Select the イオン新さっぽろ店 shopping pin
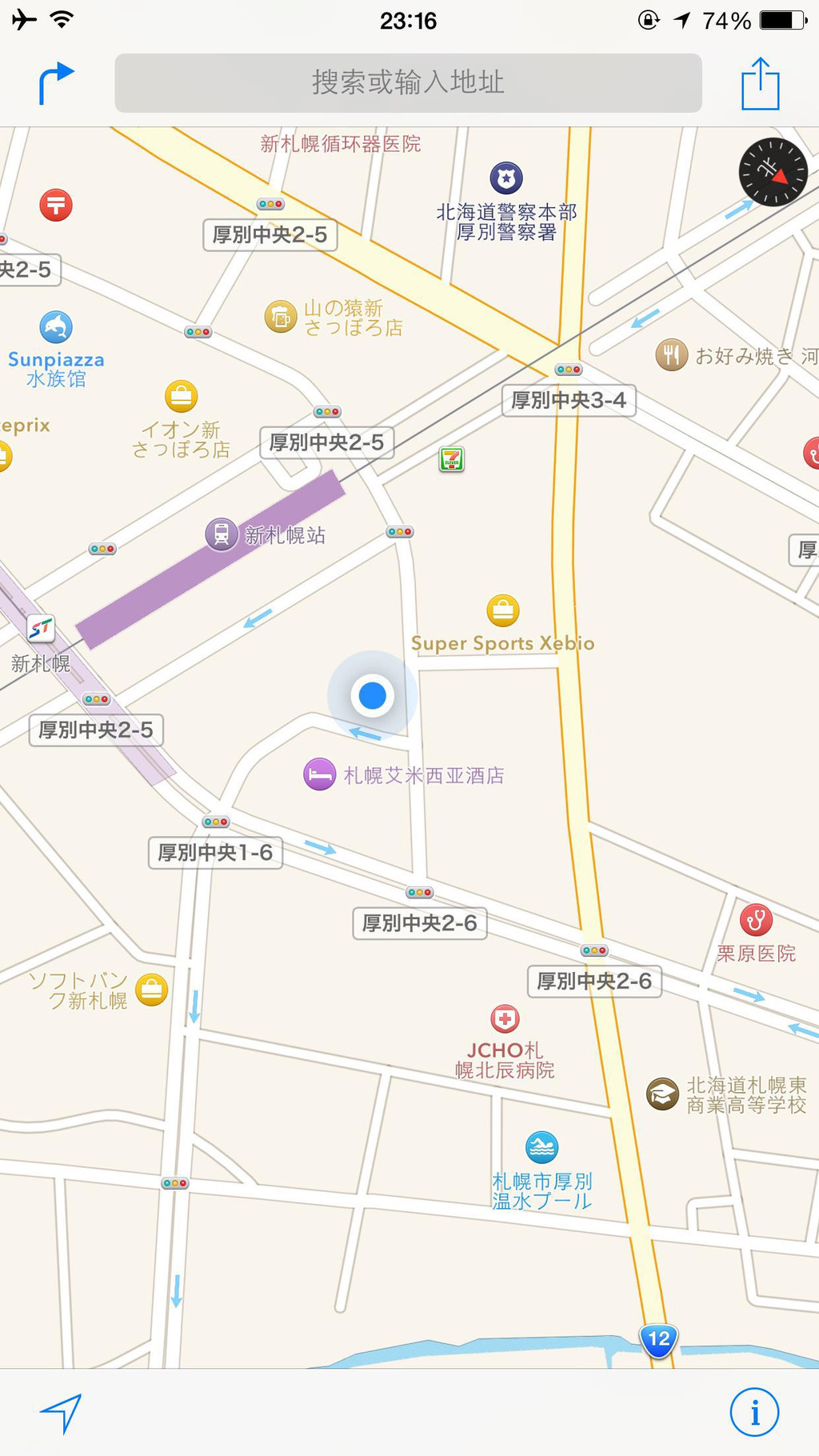The height and width of the screenshot is (1456, 819). pos(182,396)
